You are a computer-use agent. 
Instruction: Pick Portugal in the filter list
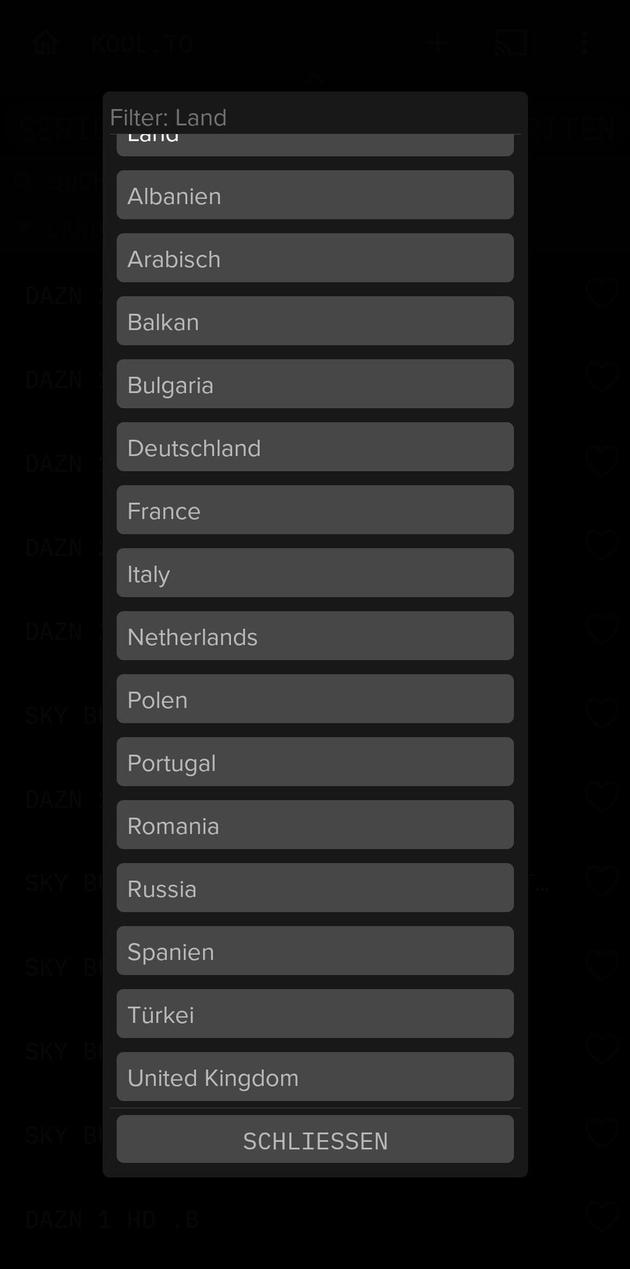[315, 762]
